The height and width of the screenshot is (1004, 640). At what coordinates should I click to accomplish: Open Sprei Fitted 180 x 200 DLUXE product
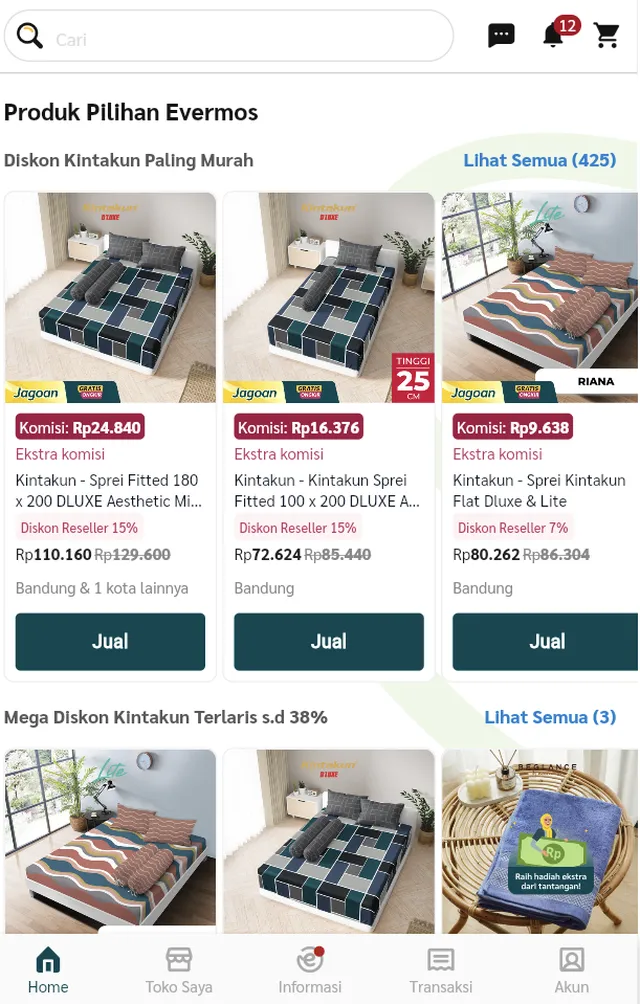(x=110, y=300)
